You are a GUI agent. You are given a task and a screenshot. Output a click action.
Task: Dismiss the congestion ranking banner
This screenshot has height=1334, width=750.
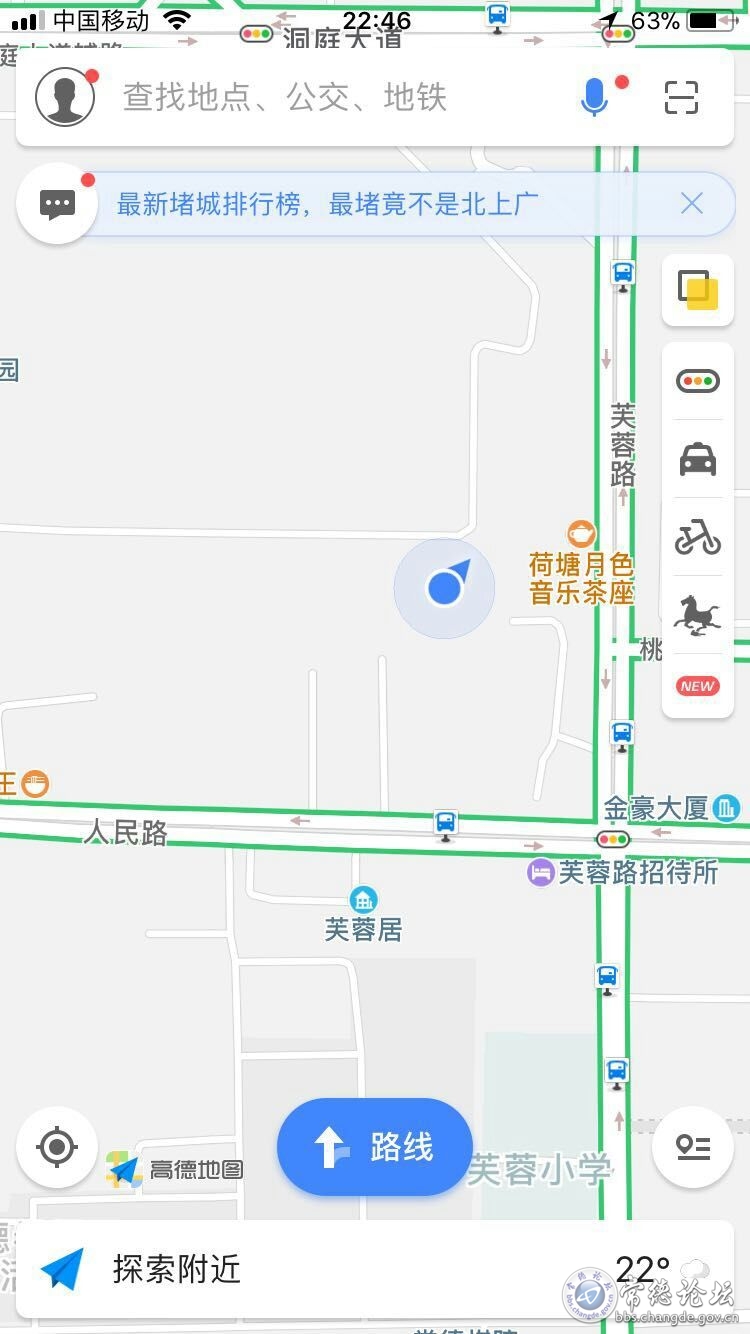692,204
